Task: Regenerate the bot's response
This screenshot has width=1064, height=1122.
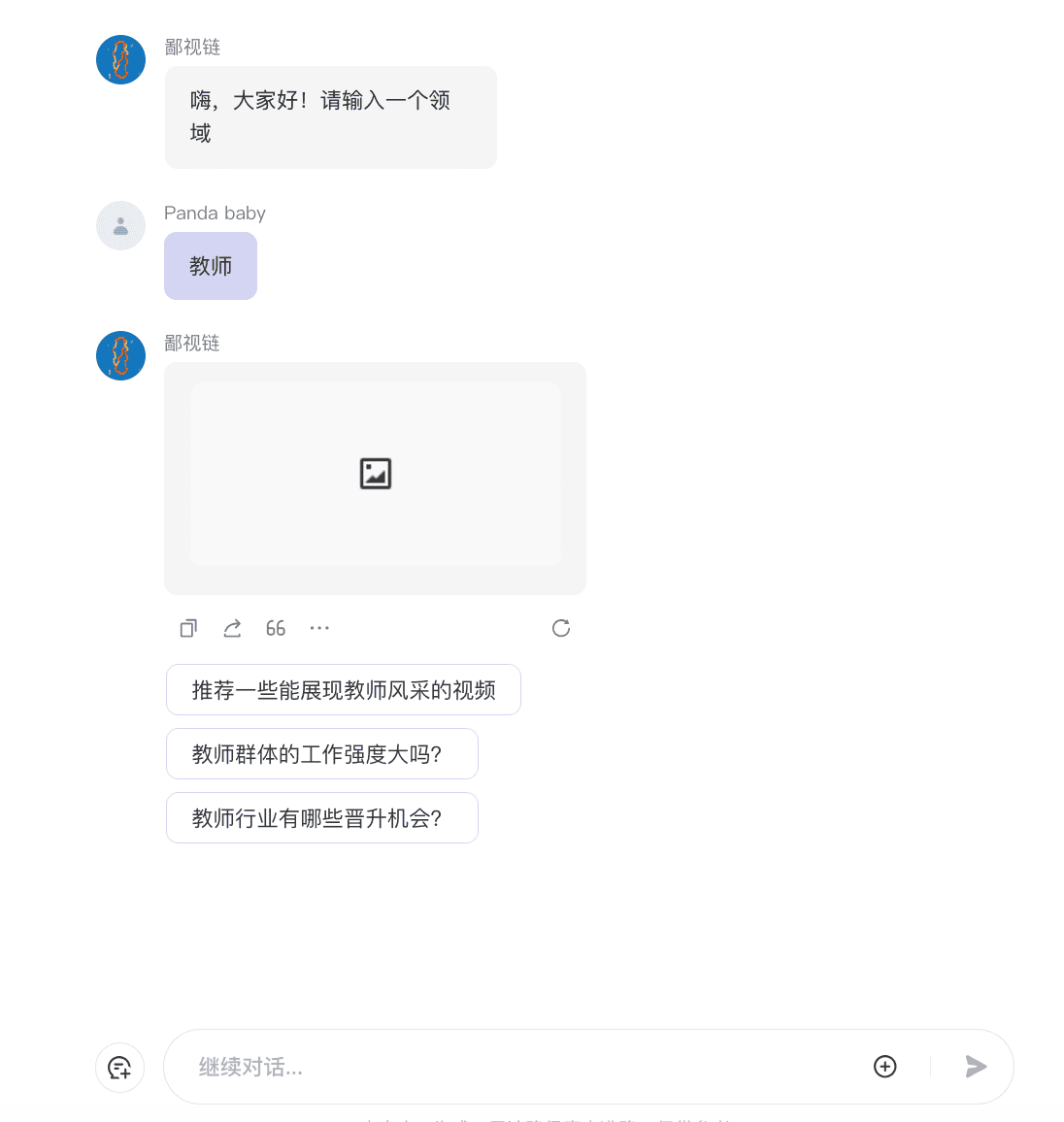Action: point(561,629)
